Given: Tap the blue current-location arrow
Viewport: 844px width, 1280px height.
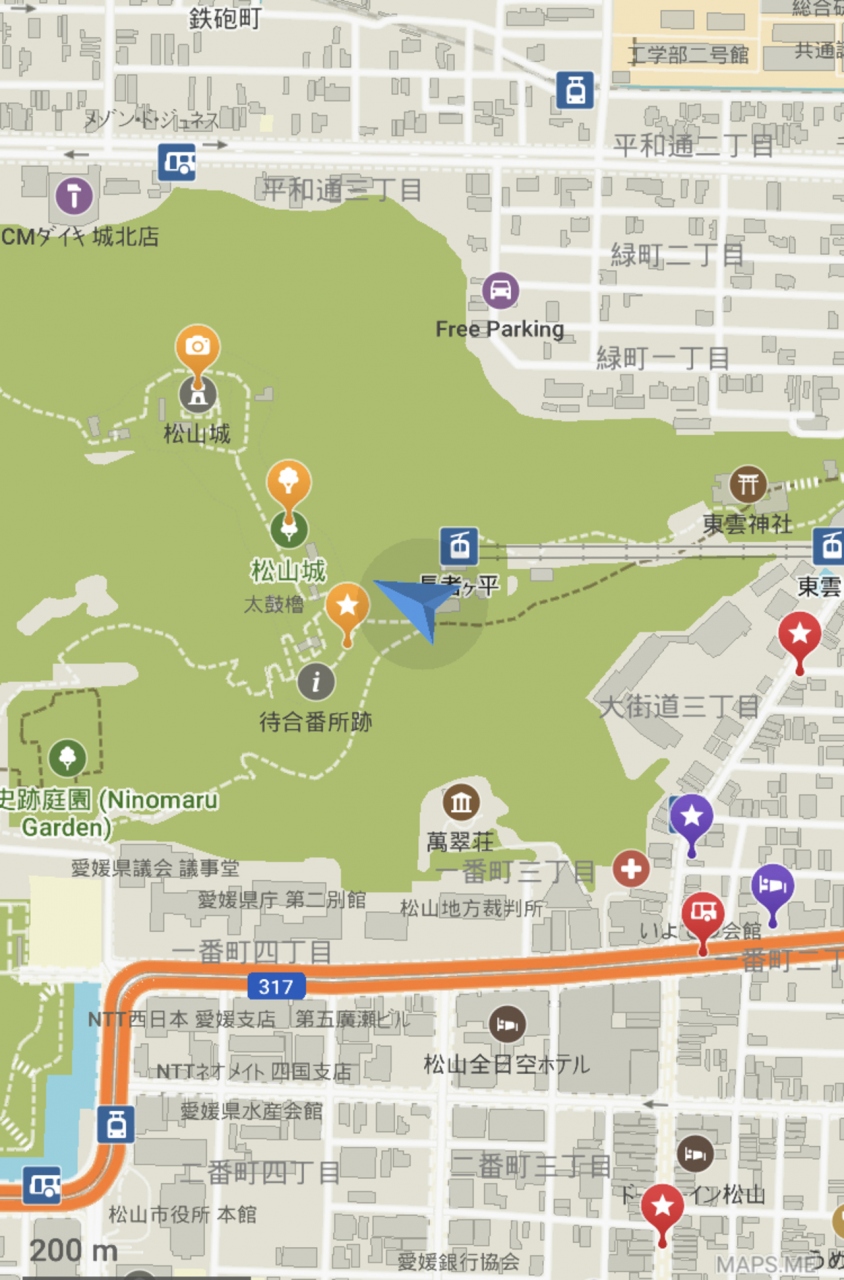Looking at the screenshot, I should (x=420, y=604).
